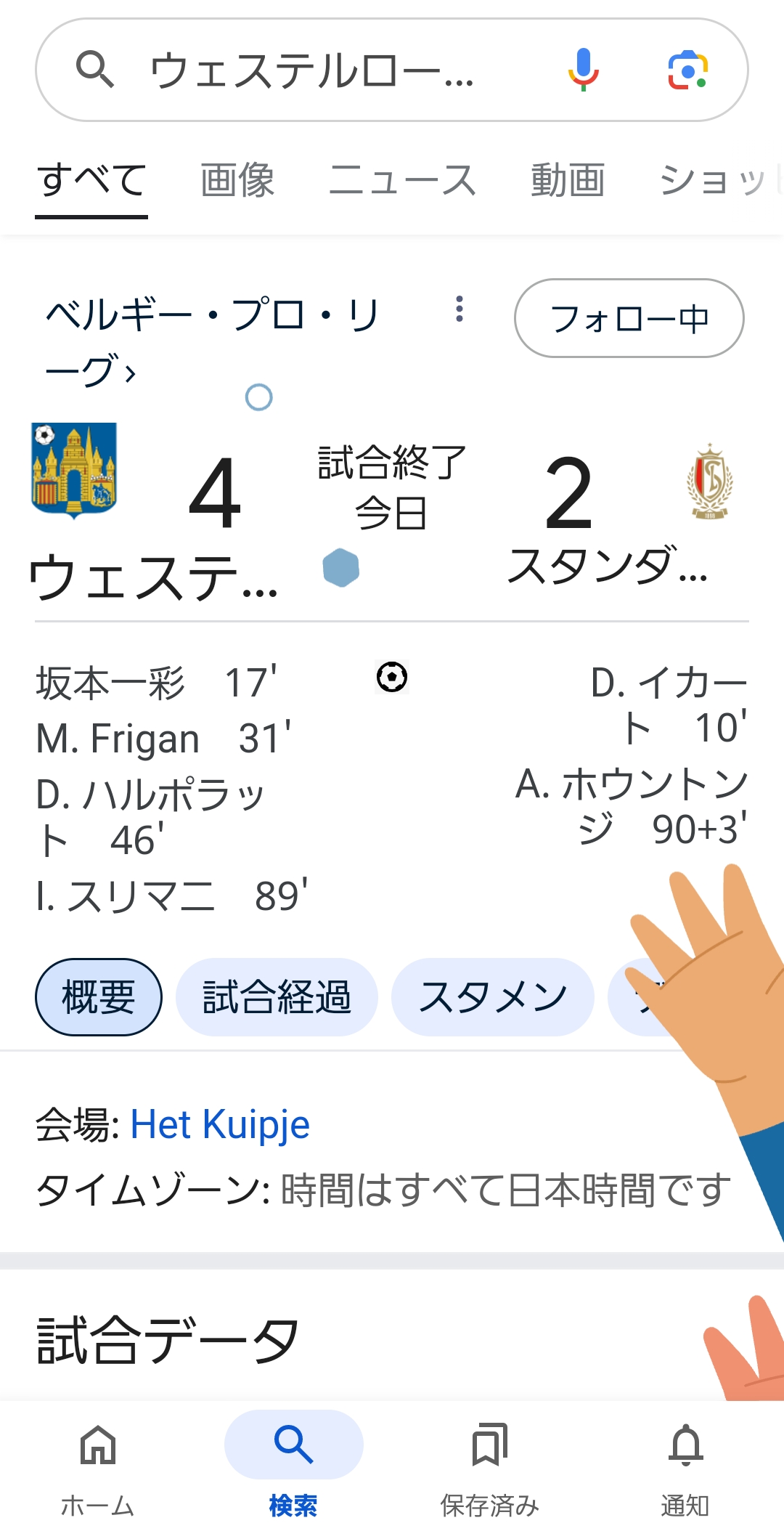
Task: Open Google Lens camera search
Action: click(x=687, y=70)
